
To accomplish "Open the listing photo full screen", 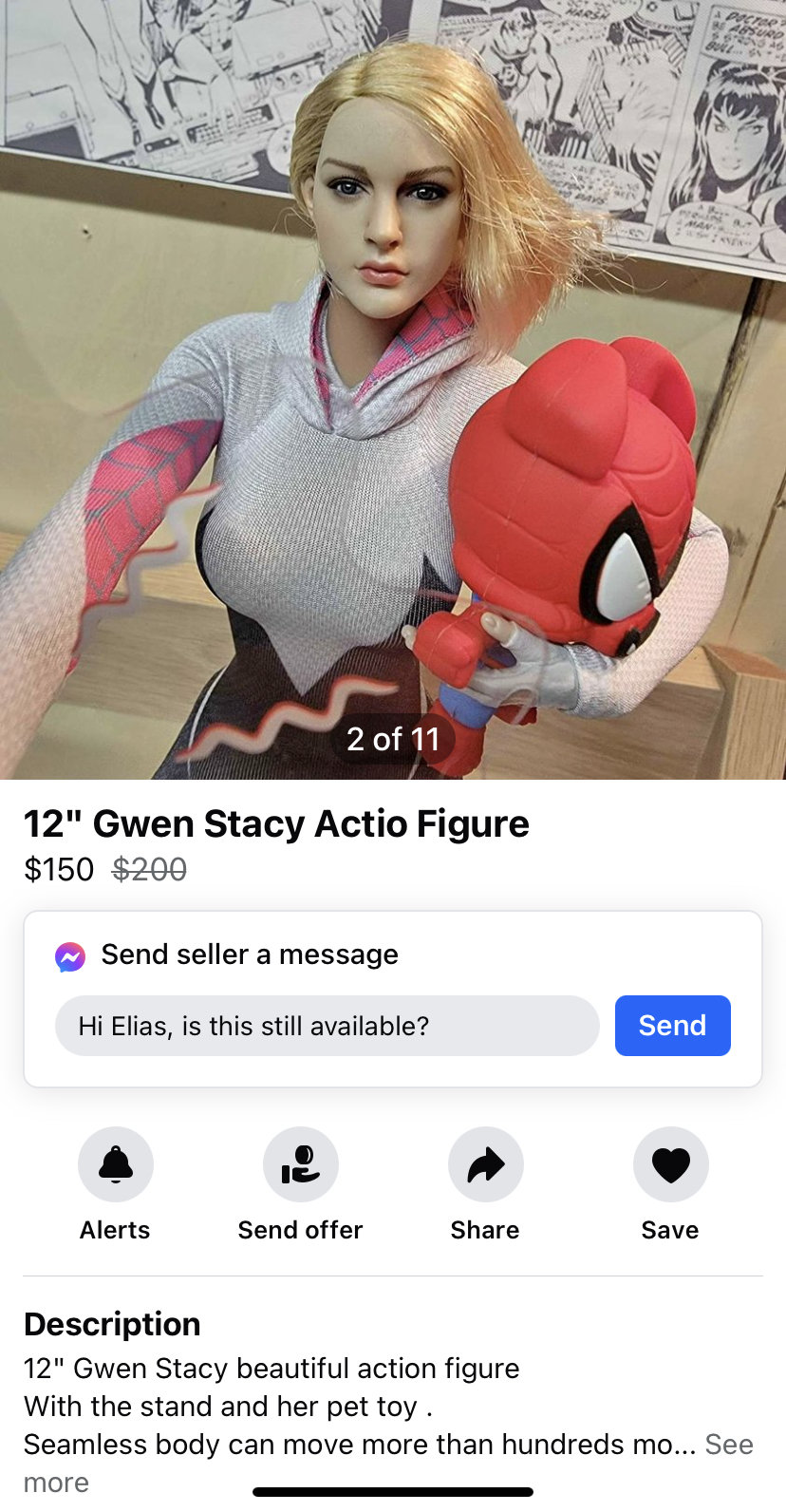I will tap(393, 380).
